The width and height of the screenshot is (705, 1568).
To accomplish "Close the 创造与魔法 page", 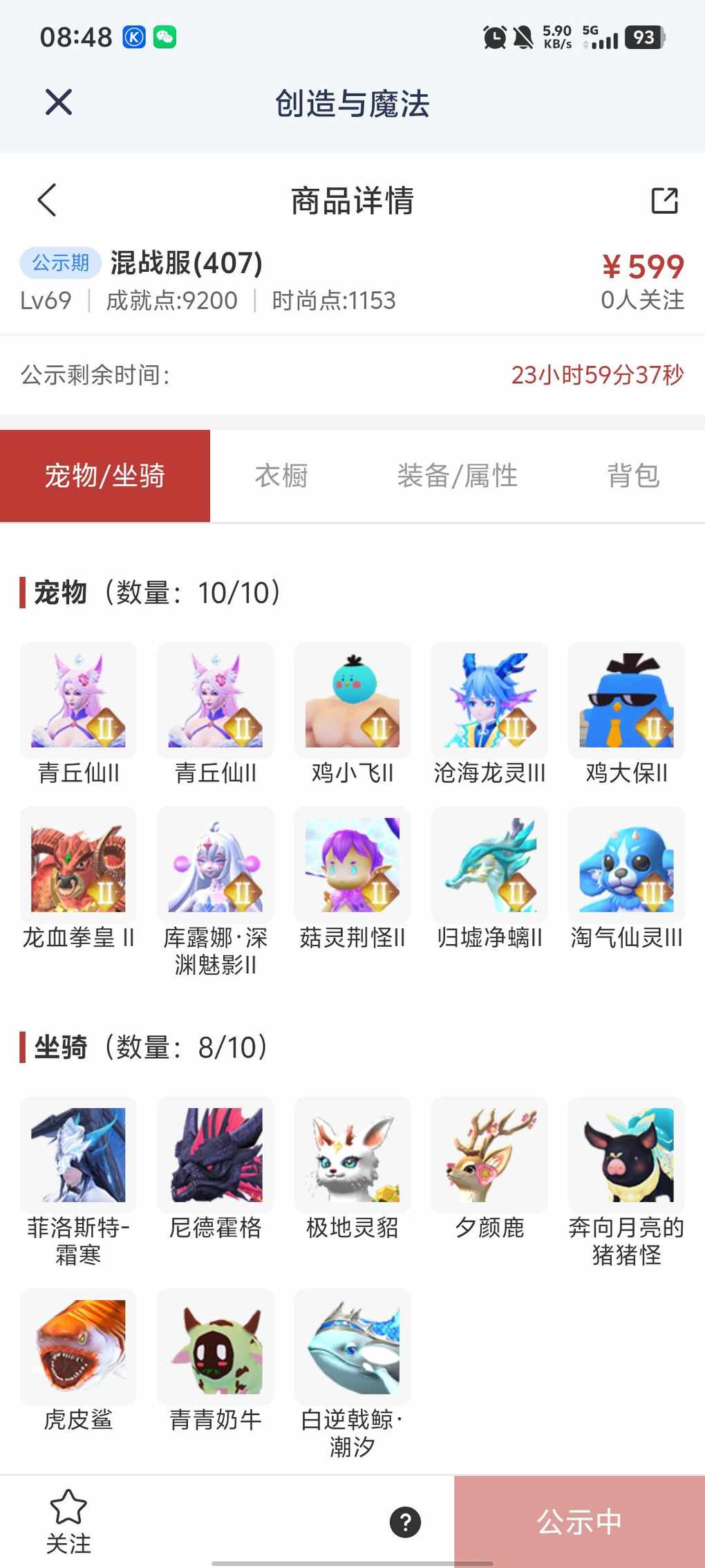I will click(x=59, y=102).
